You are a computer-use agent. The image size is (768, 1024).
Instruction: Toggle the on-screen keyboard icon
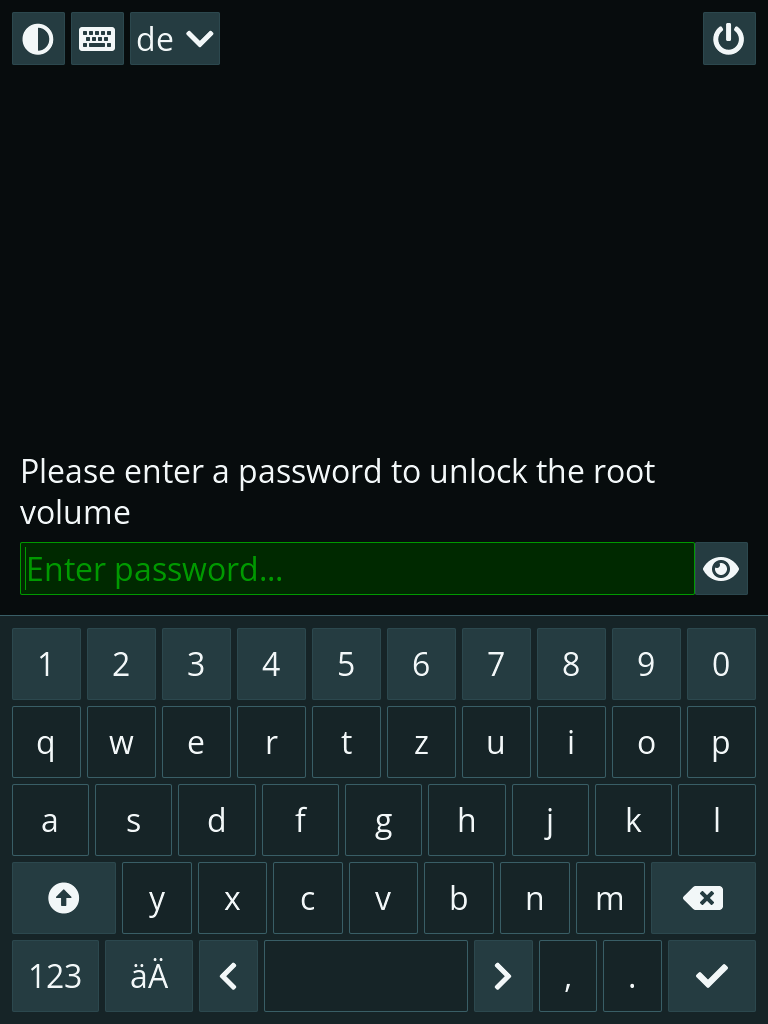pyautogui.click(x=97, y=39)
